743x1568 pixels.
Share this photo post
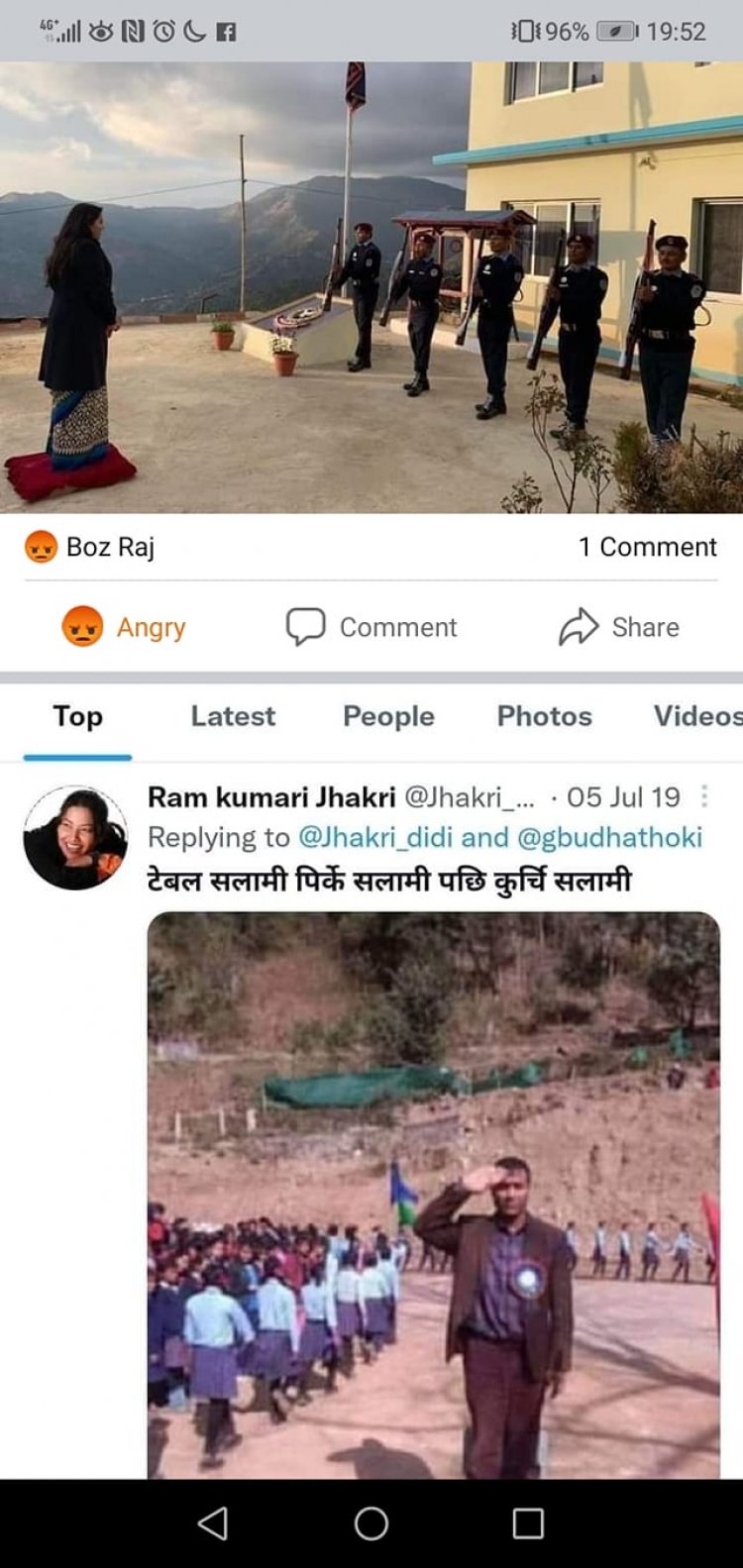click(619, 627)
